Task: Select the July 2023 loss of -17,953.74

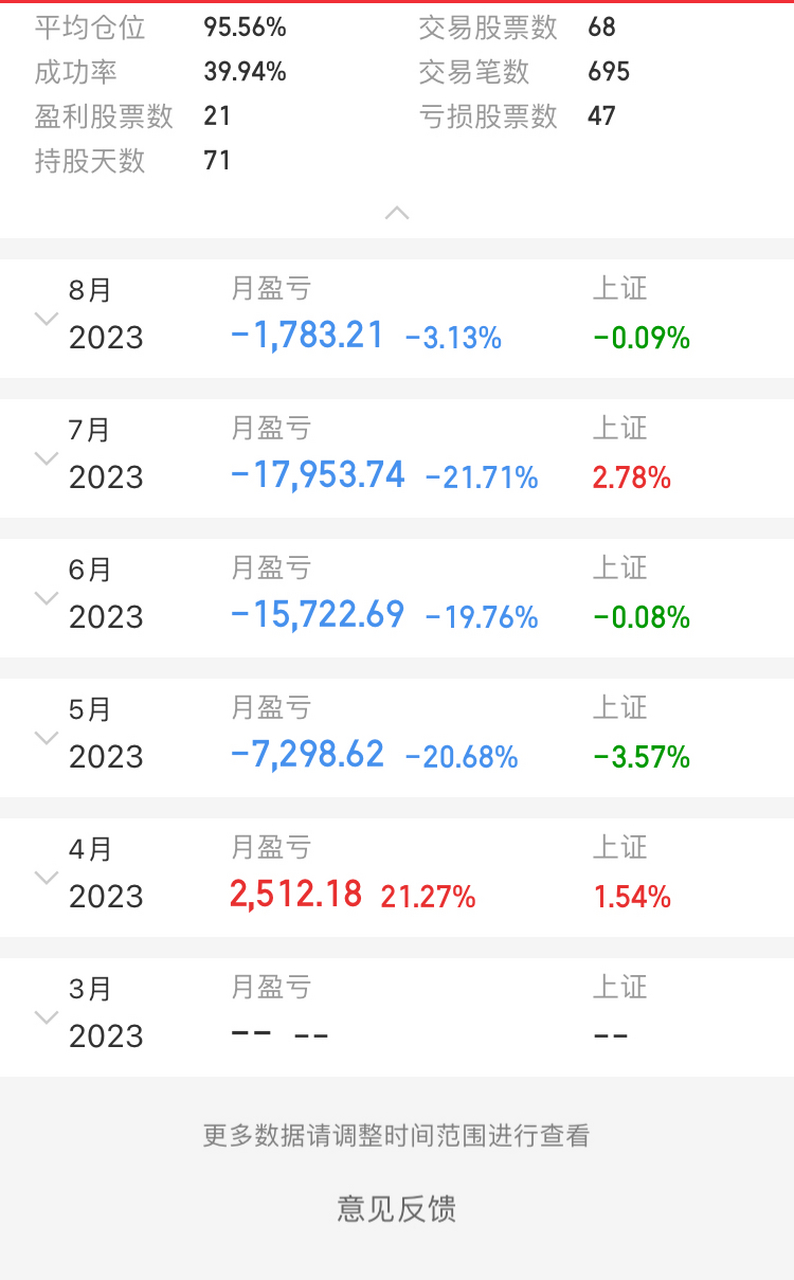Action: coord(317,473)
